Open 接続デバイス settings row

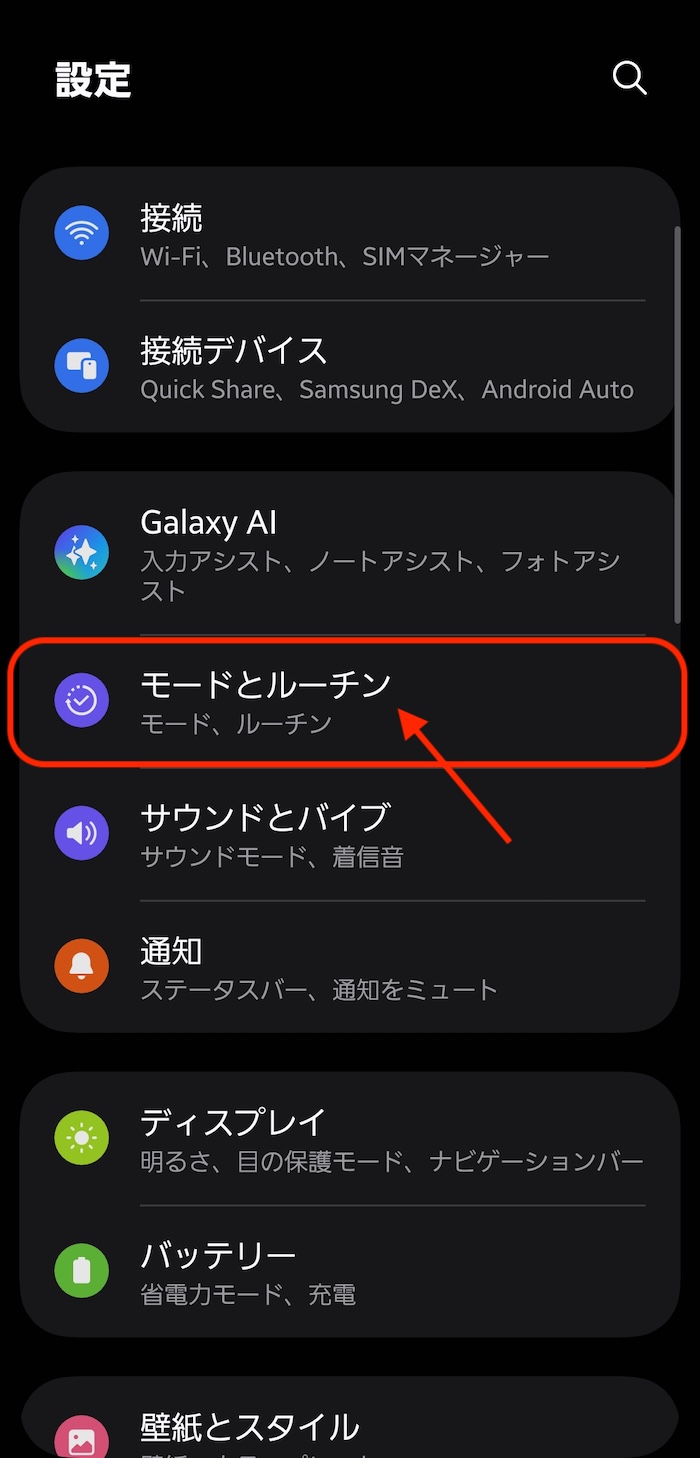pos(345,367)
